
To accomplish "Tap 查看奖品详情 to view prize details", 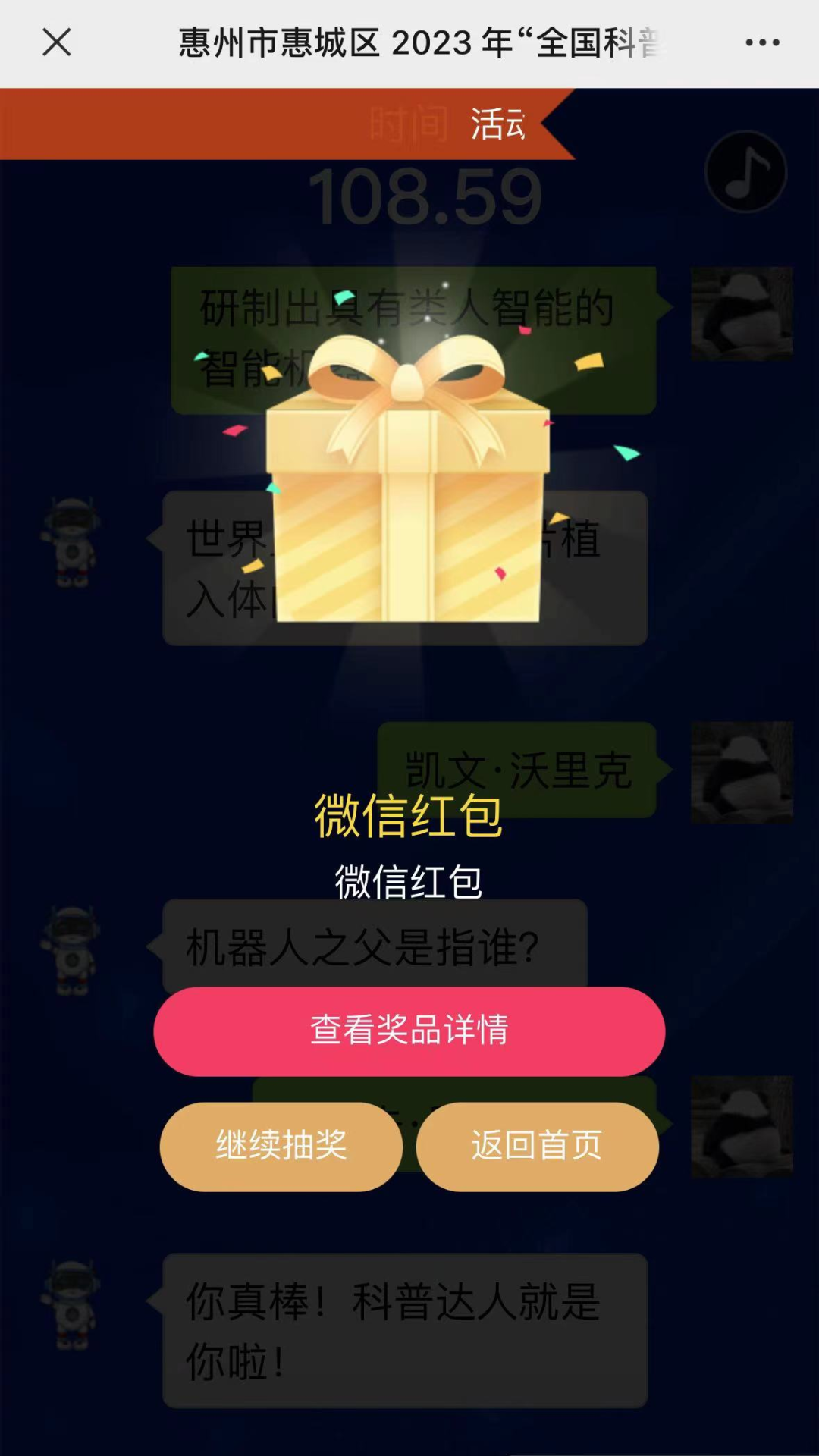I will (x=409, y=1031).
